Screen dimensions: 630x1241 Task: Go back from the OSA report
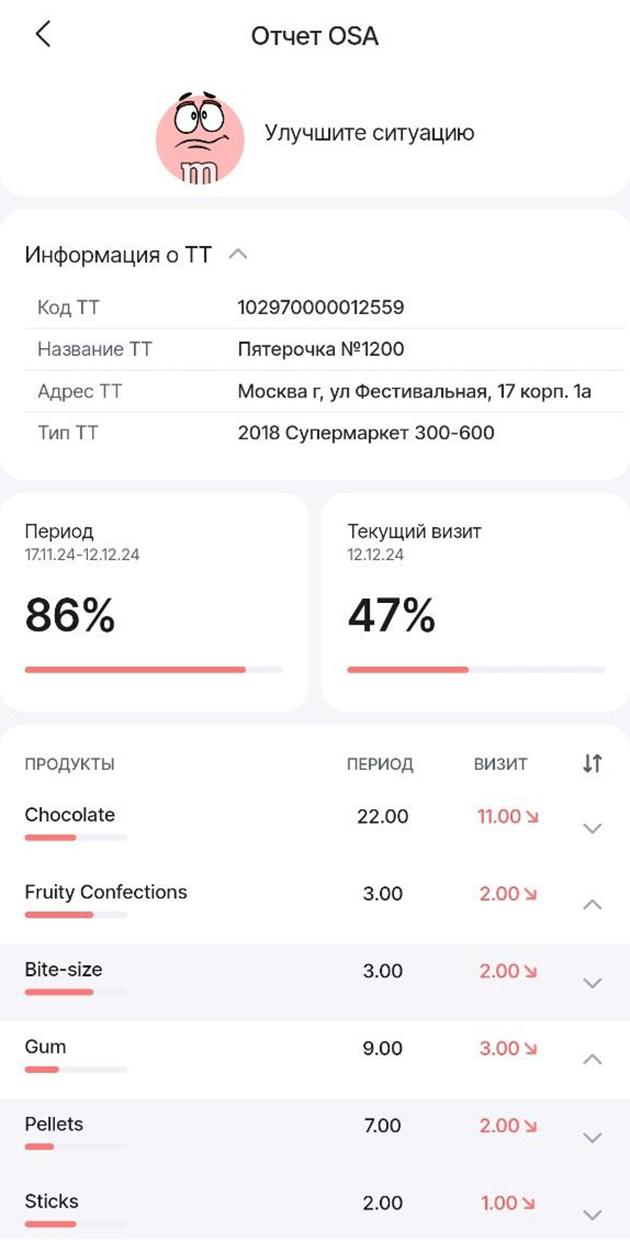click(42, 34)
